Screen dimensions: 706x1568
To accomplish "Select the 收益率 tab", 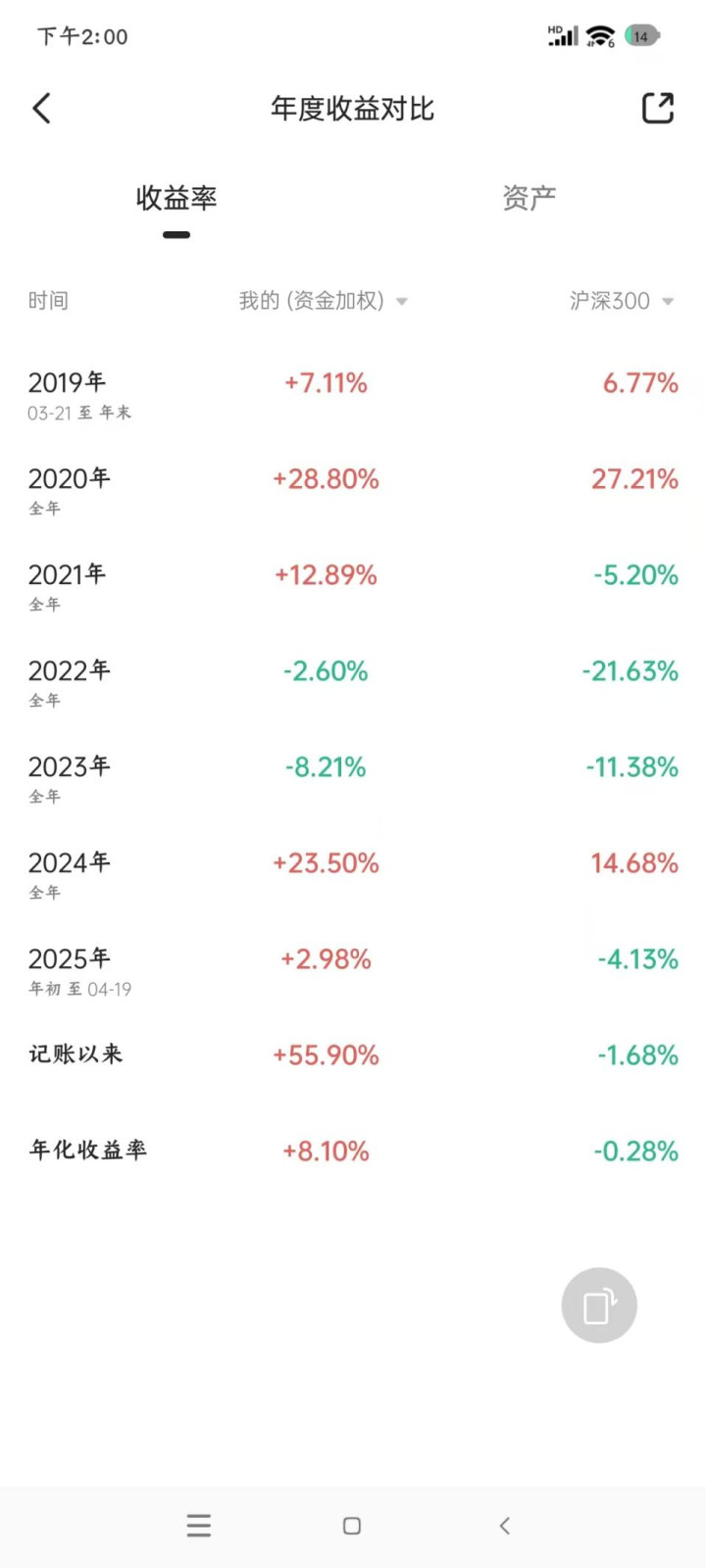I will [x=176, y=198].
